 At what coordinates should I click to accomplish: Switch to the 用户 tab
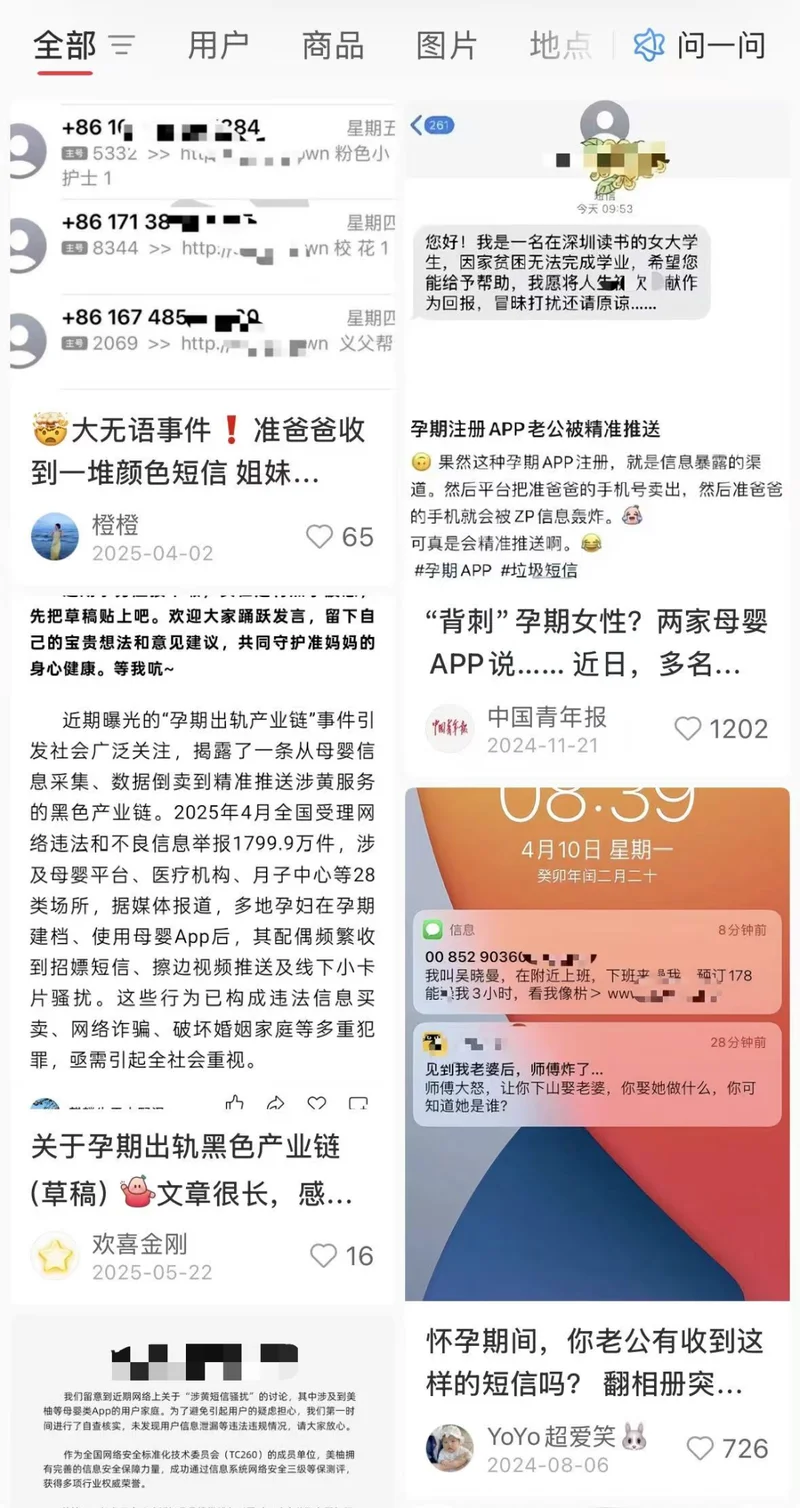pos(218,45)
